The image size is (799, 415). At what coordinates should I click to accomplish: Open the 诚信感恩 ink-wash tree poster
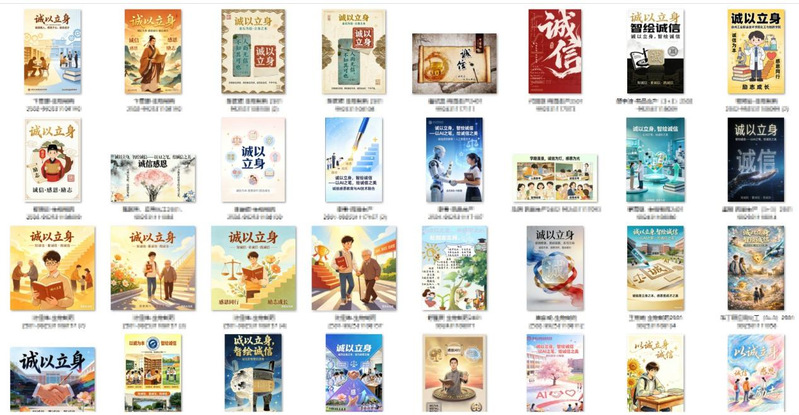click(x=153, y=178)
